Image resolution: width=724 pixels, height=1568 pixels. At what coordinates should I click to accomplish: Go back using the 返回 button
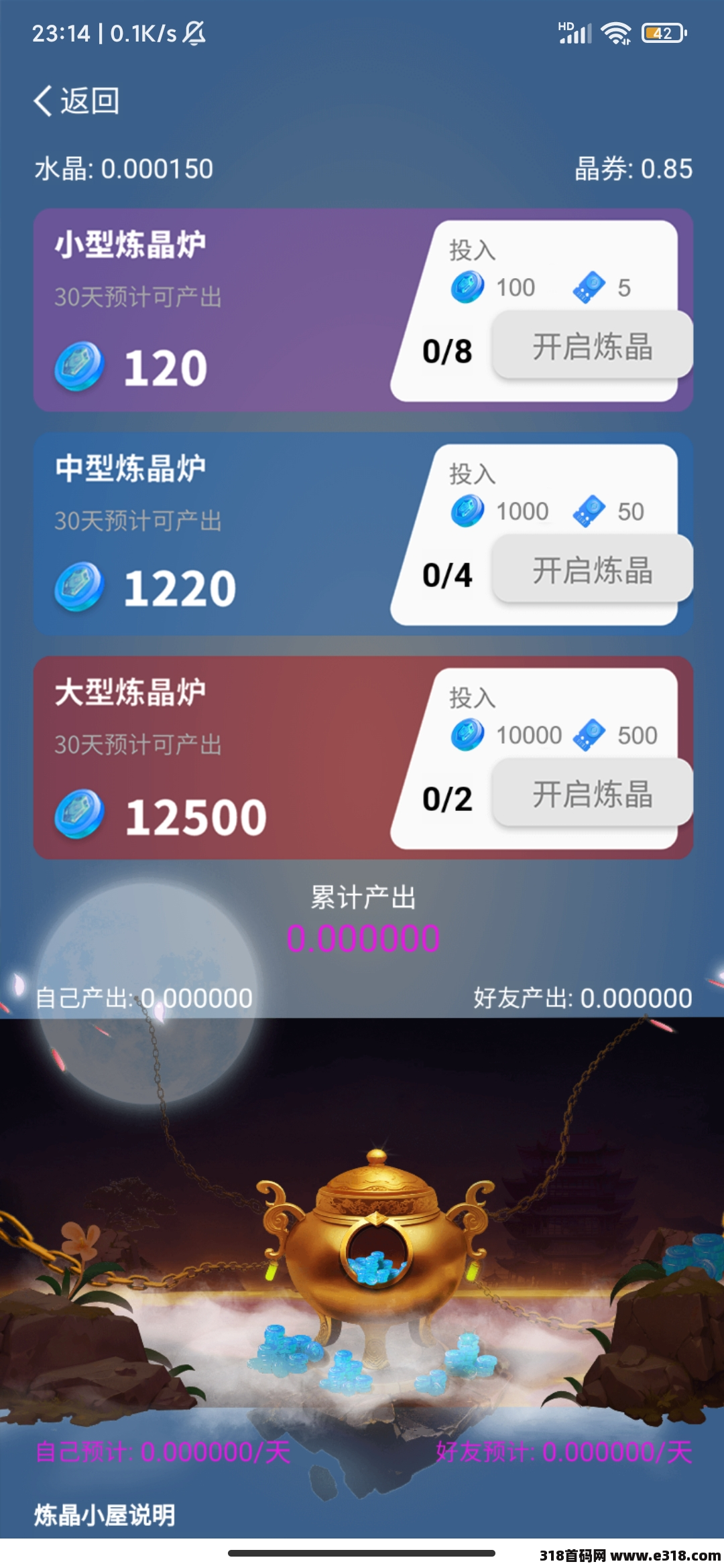[x=76, y=101]
